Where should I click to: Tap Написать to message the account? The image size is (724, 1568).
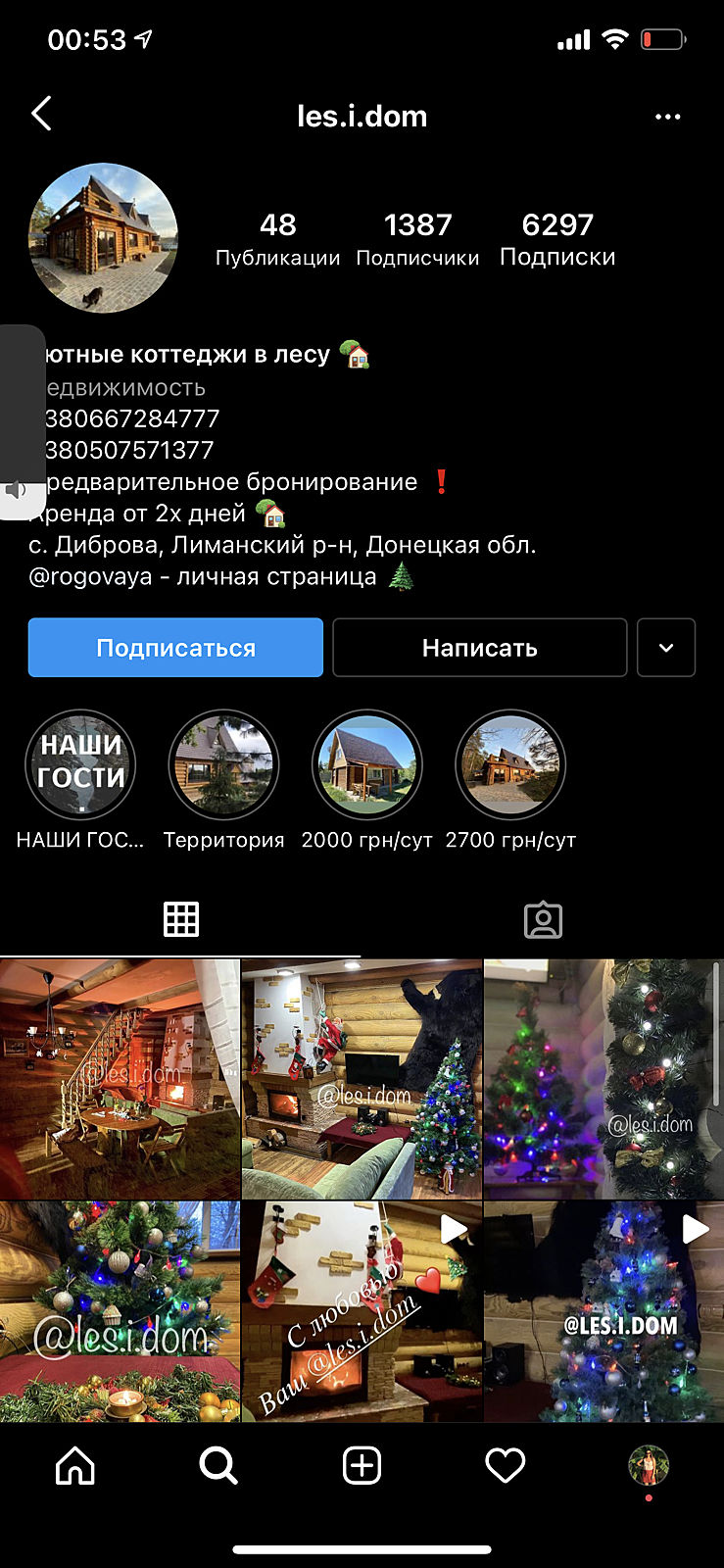click(x=479, y=648)
